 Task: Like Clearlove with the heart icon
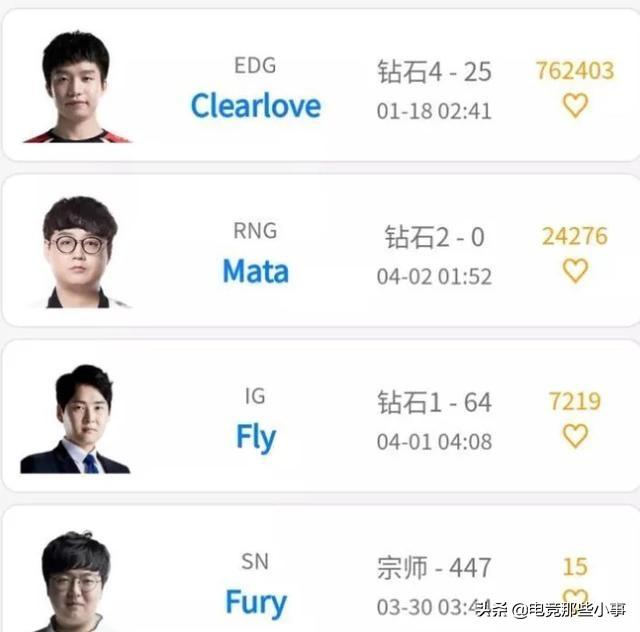pyautogui.click(x=574, y=105)
